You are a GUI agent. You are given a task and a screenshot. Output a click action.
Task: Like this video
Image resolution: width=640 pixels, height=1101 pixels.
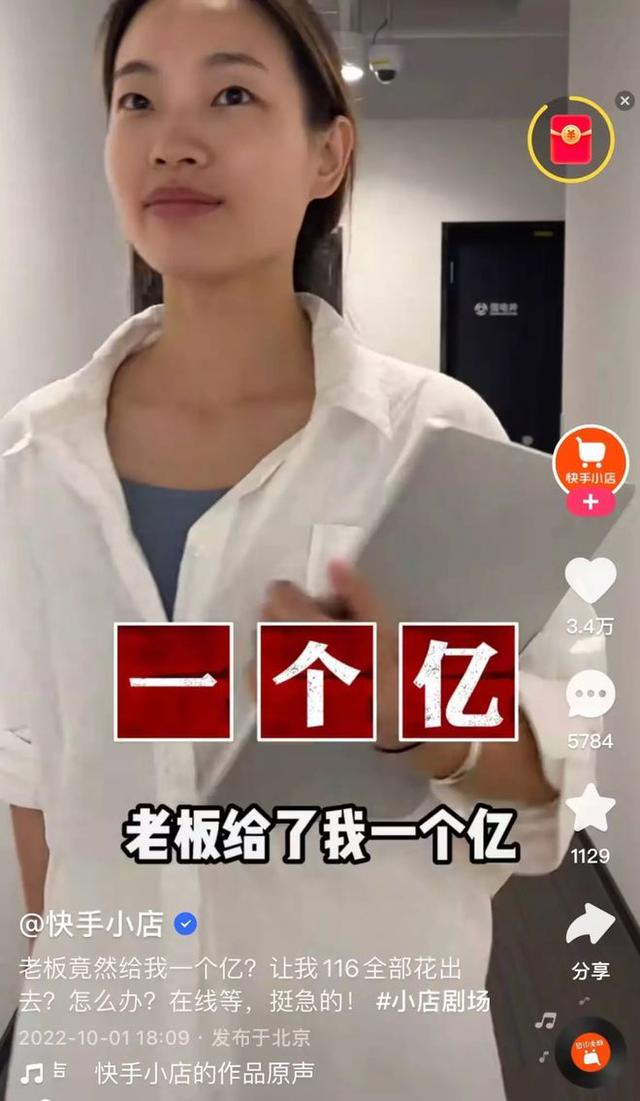coord(590,582)
